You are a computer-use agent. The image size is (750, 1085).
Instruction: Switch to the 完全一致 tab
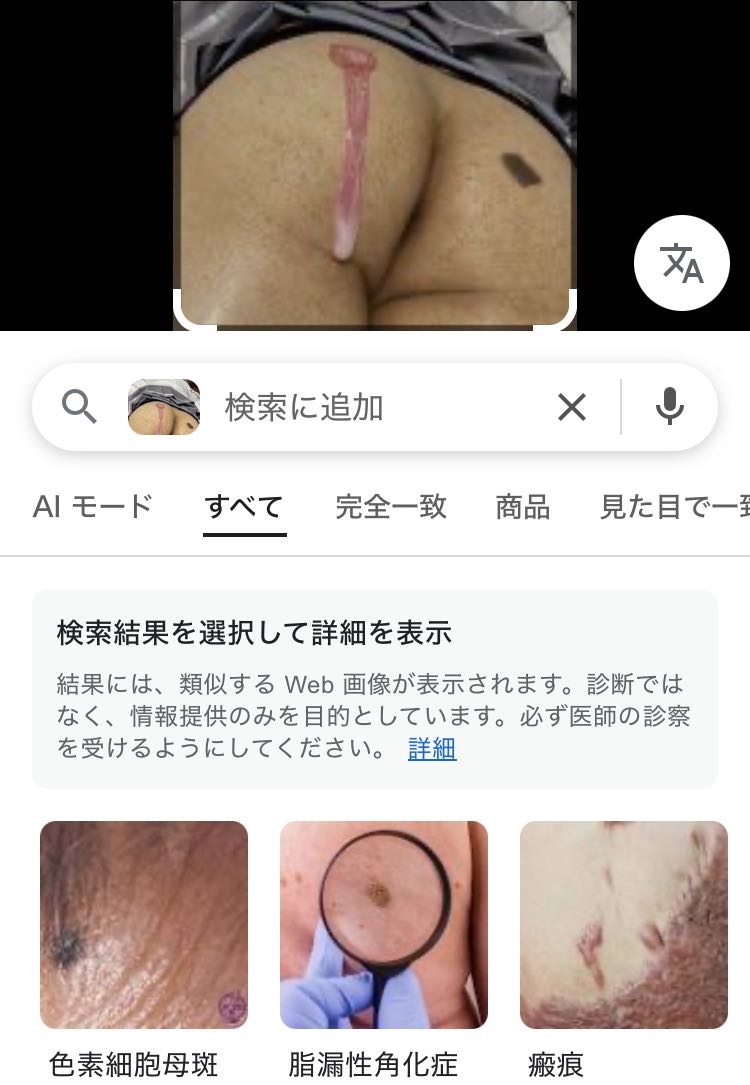point(391,507)
